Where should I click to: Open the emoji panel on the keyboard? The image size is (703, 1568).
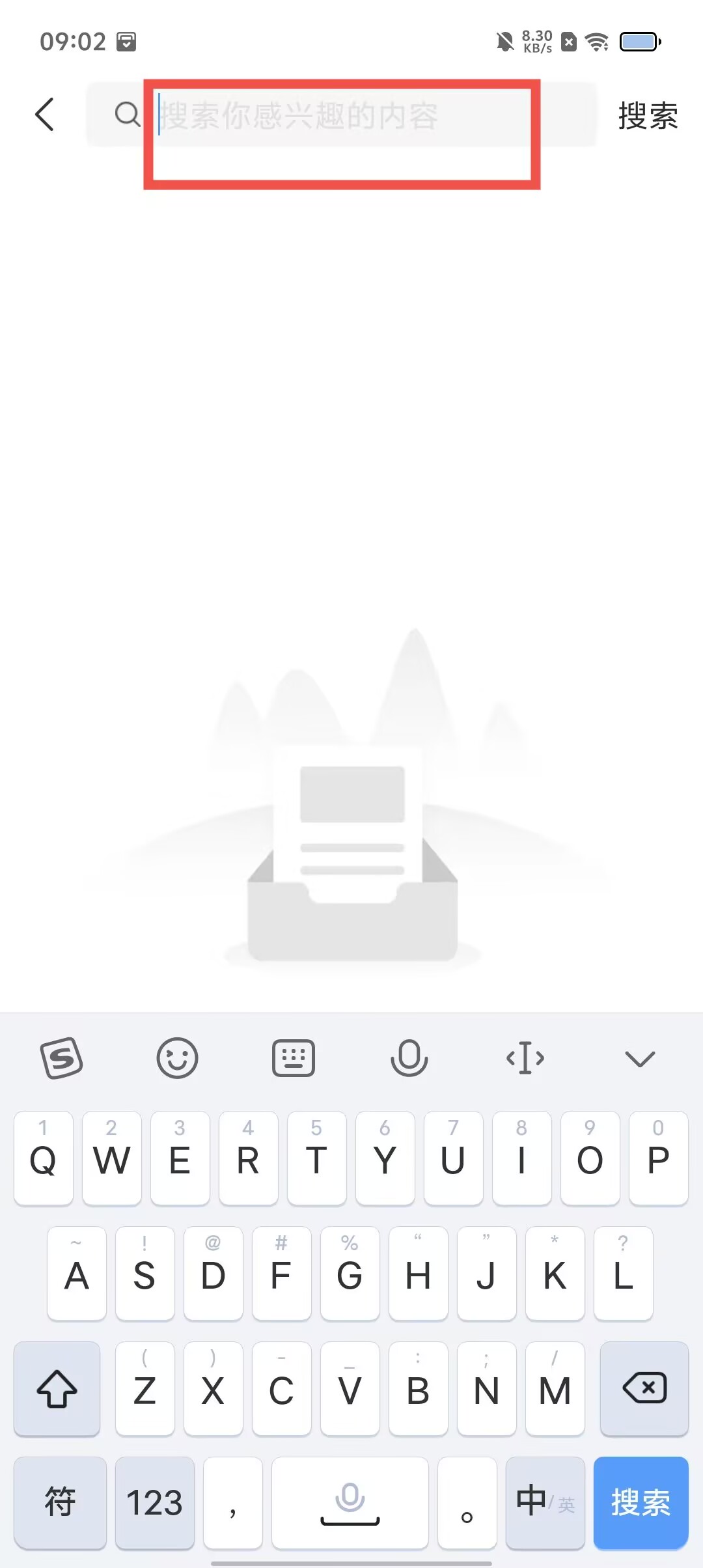coord(177,1058)
